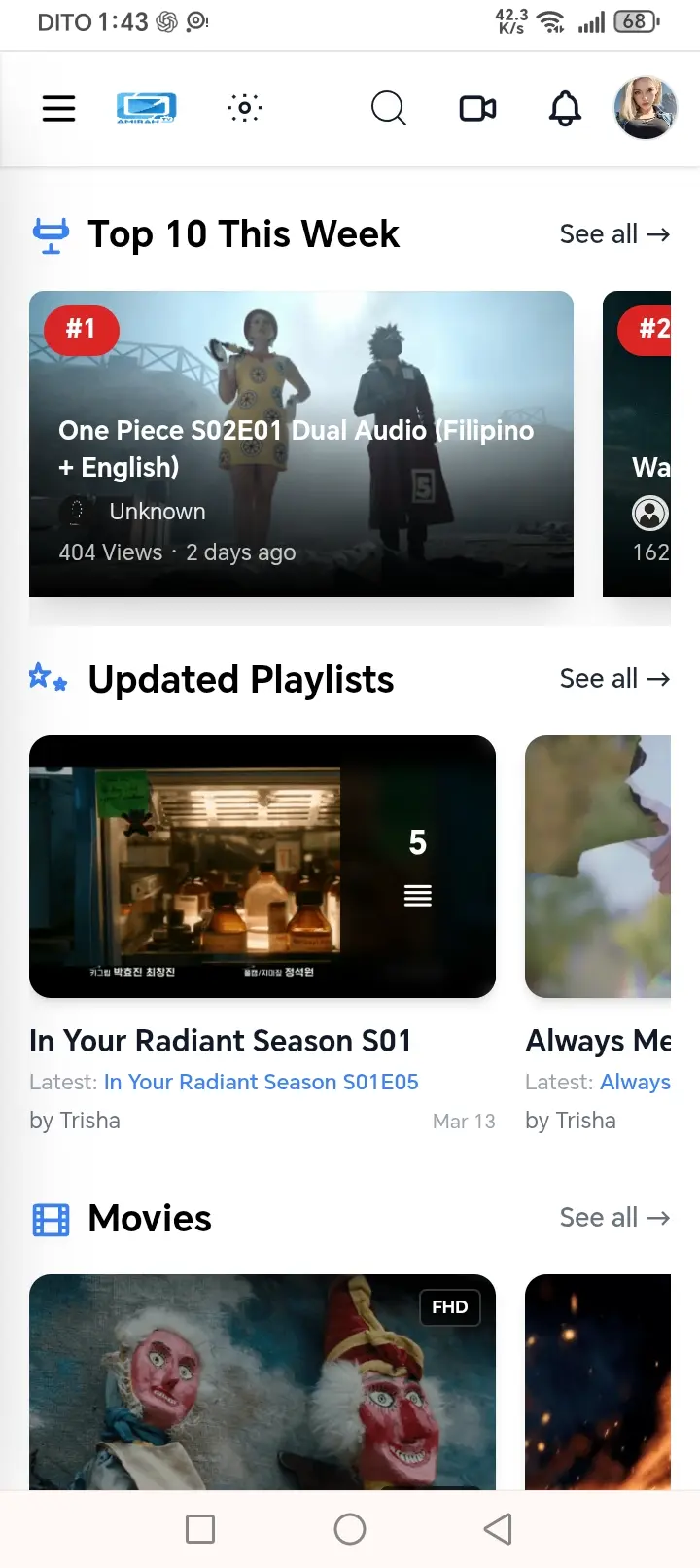Open the hamburger menu

pos(58,108)
